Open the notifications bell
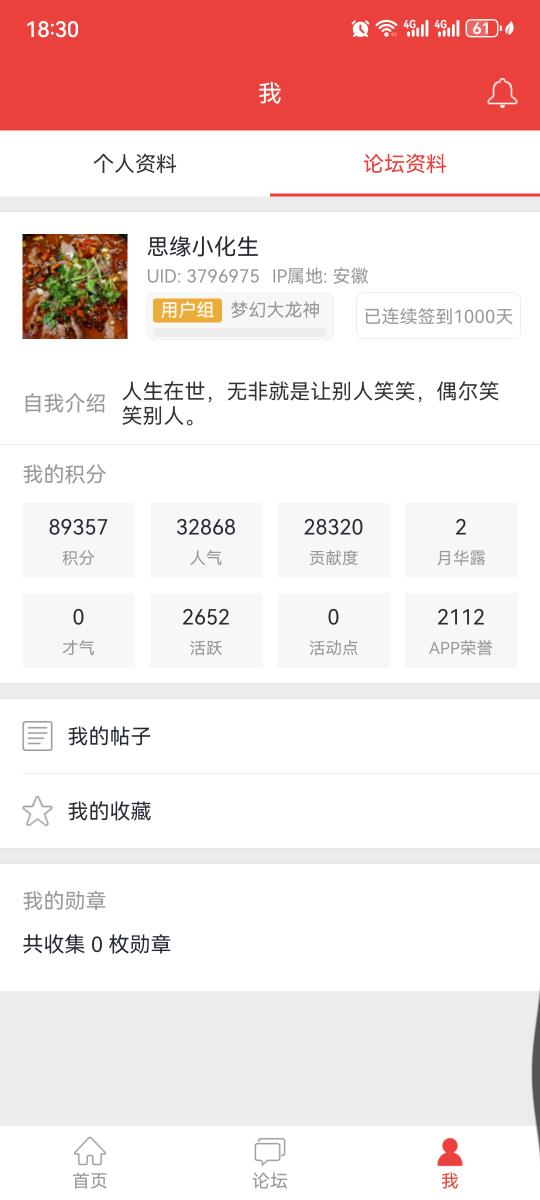 (x=502, y=93)
